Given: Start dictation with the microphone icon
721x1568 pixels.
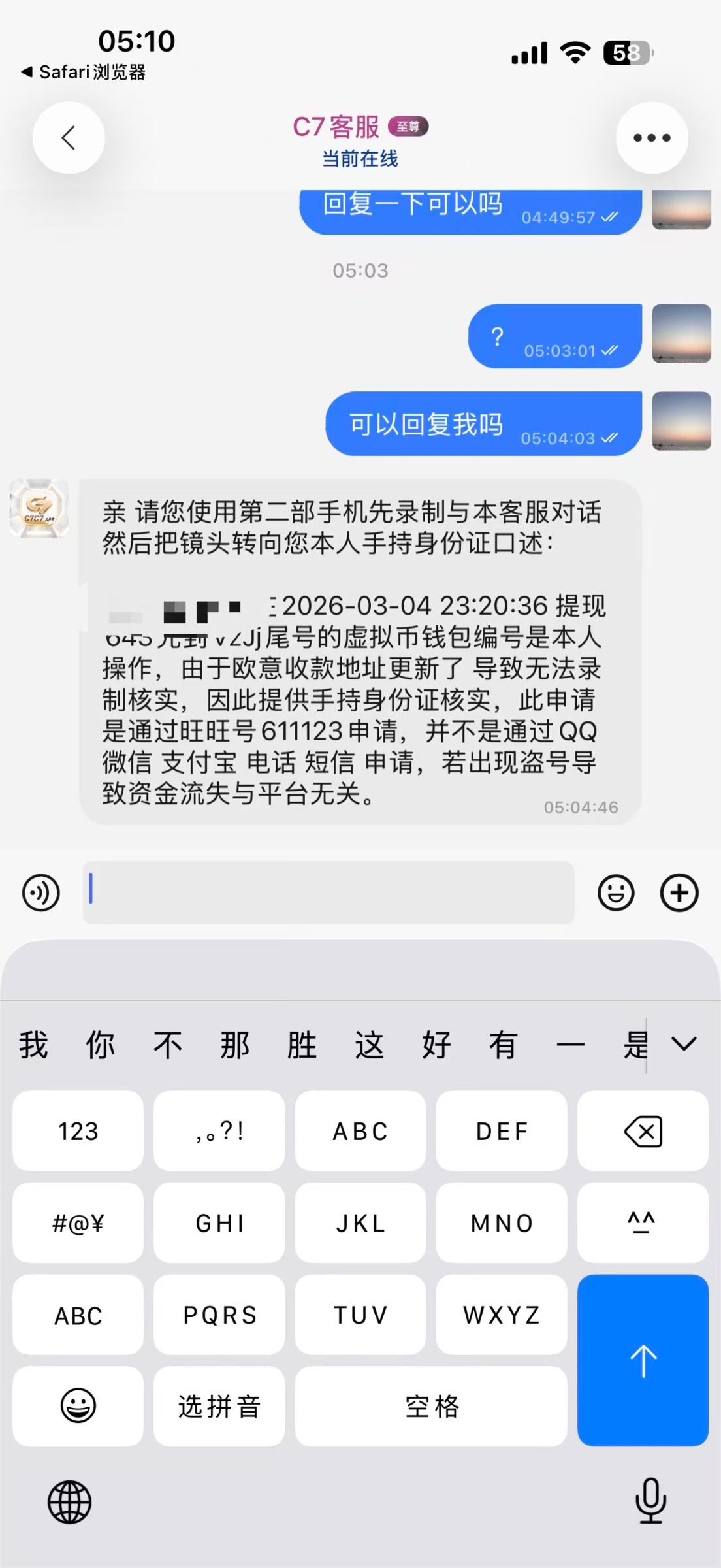Looking at the screenshot, I should [x=650, y=1501].
